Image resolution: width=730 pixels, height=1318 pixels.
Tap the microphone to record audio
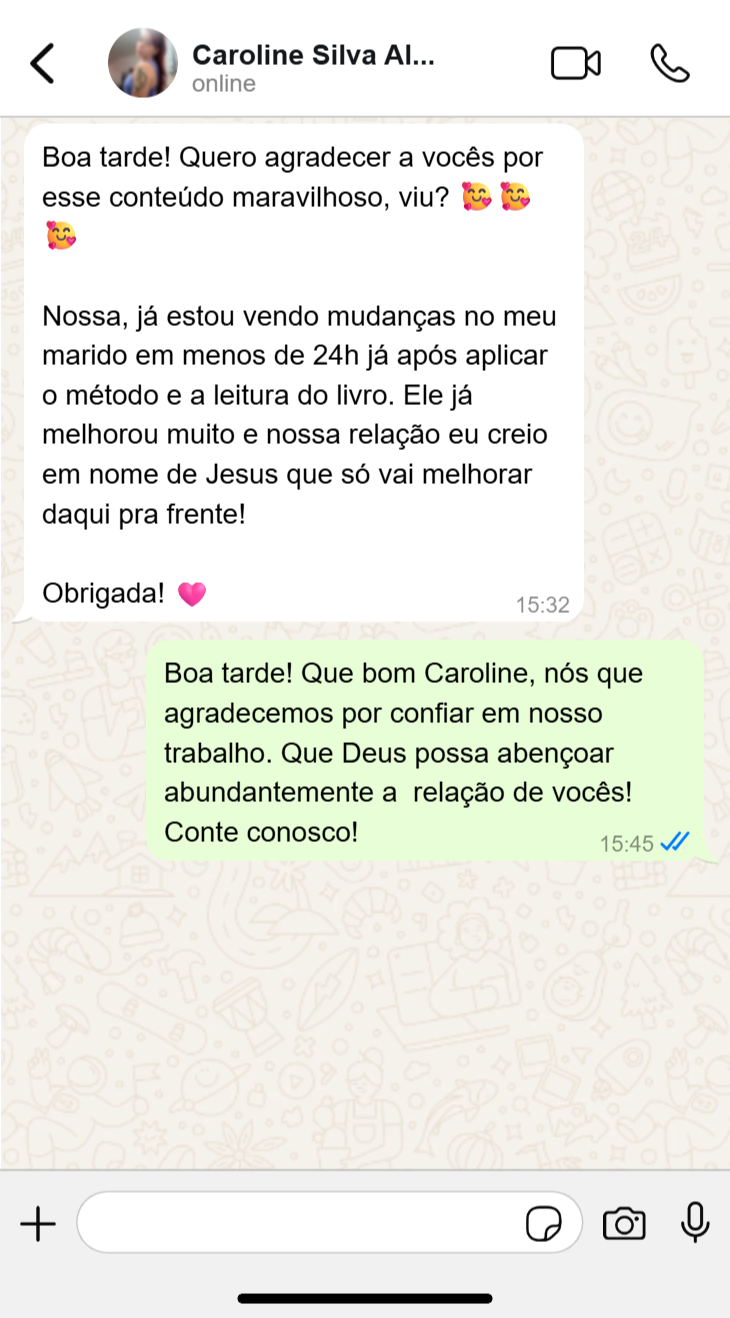pos(694,1222)
